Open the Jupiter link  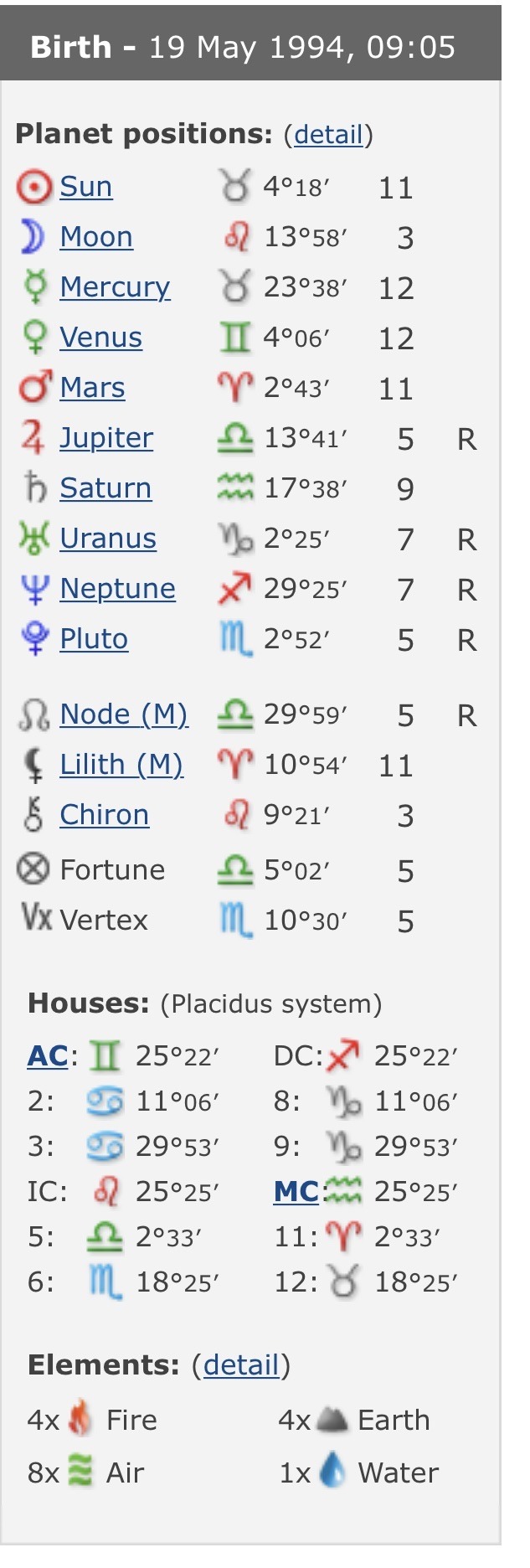106,438
